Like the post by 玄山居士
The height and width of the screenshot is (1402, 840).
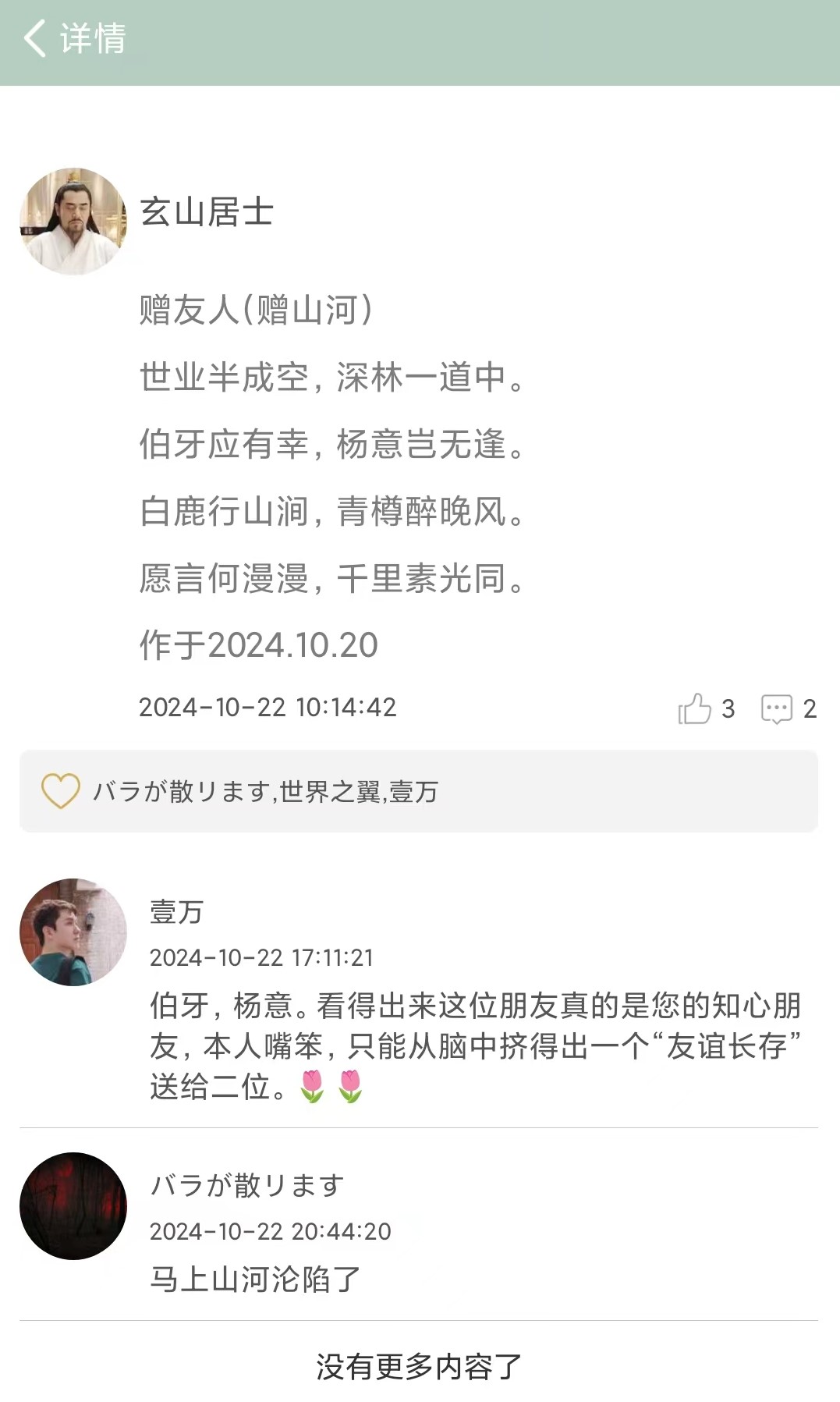pyautogui.click(x=695, y=708)
